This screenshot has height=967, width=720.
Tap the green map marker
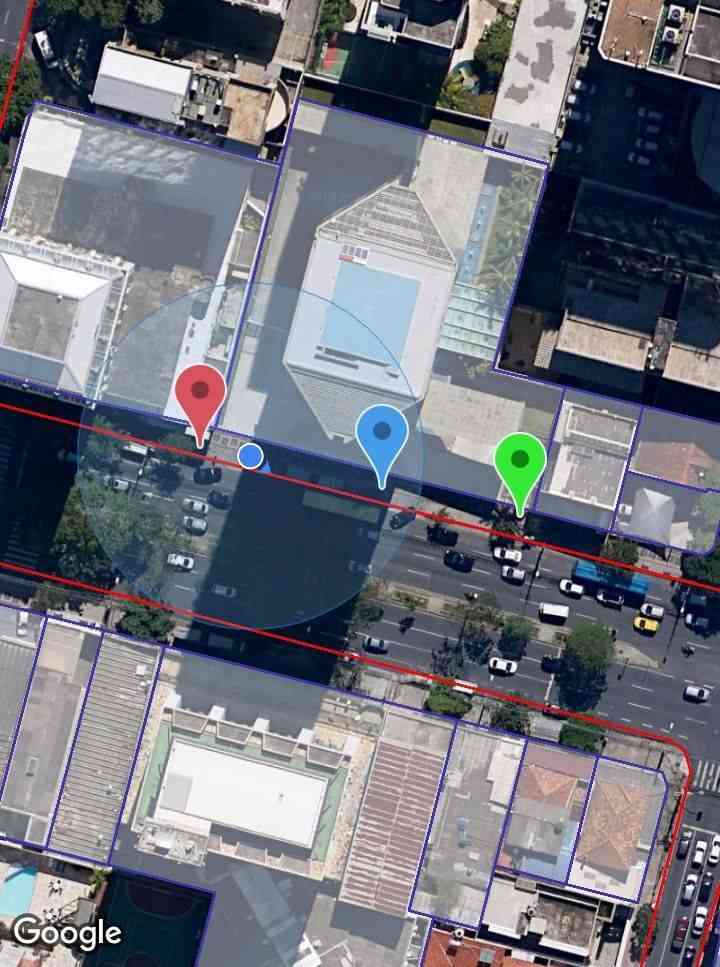(520, 462)
